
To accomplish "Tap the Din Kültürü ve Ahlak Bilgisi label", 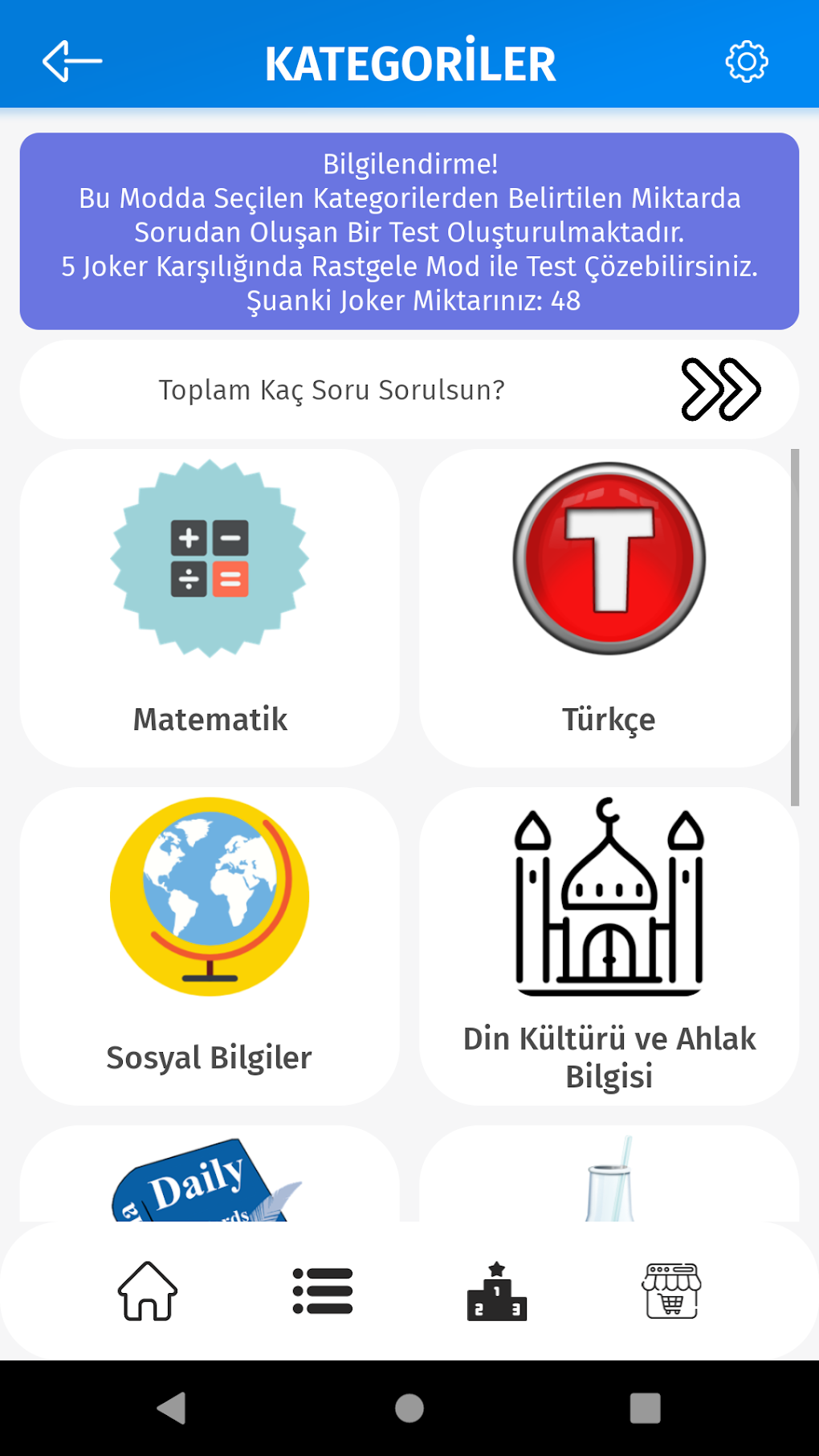I will click(609, 1058).
